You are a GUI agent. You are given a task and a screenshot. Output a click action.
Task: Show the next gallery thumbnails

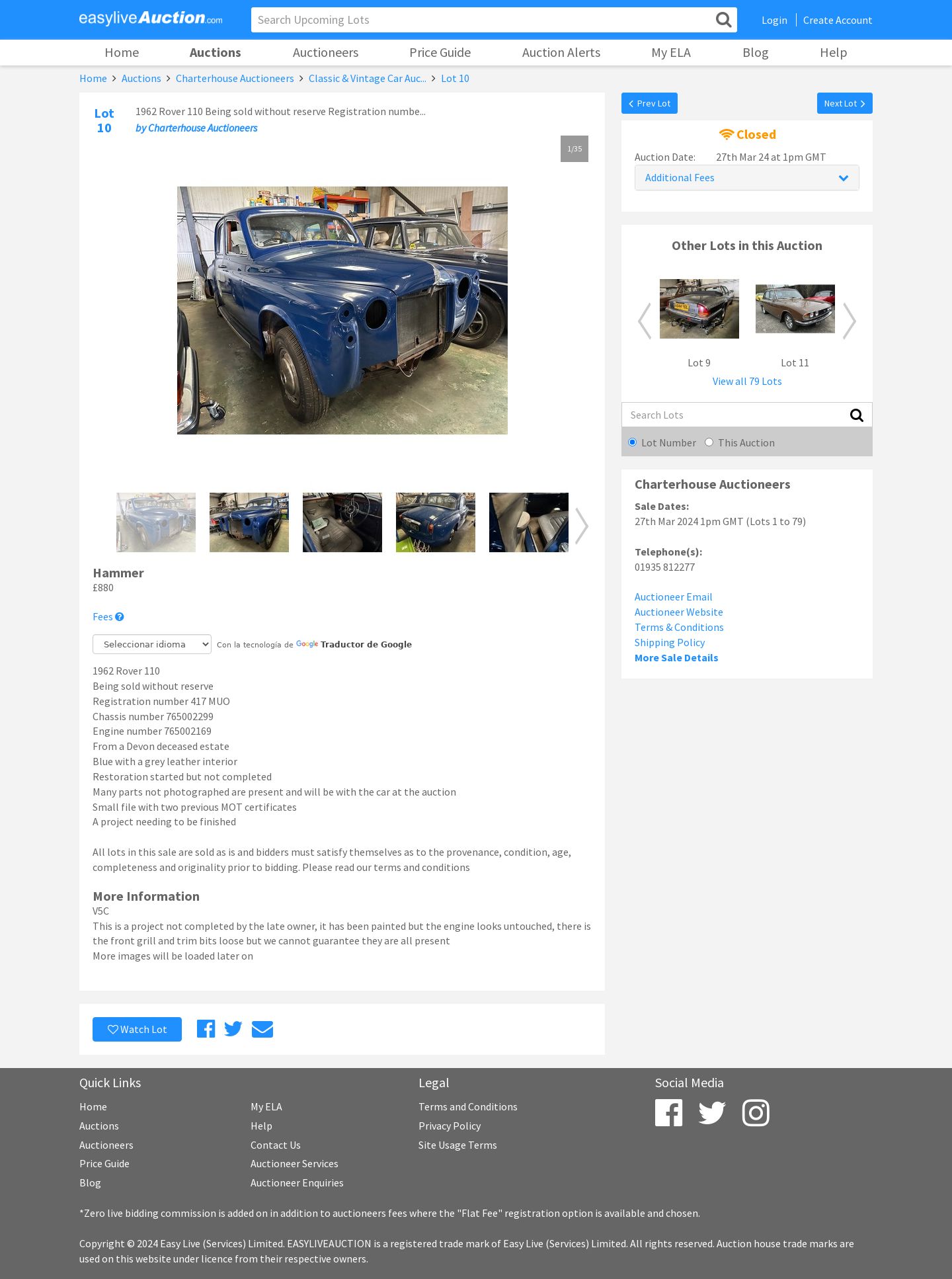click(581, 526)
